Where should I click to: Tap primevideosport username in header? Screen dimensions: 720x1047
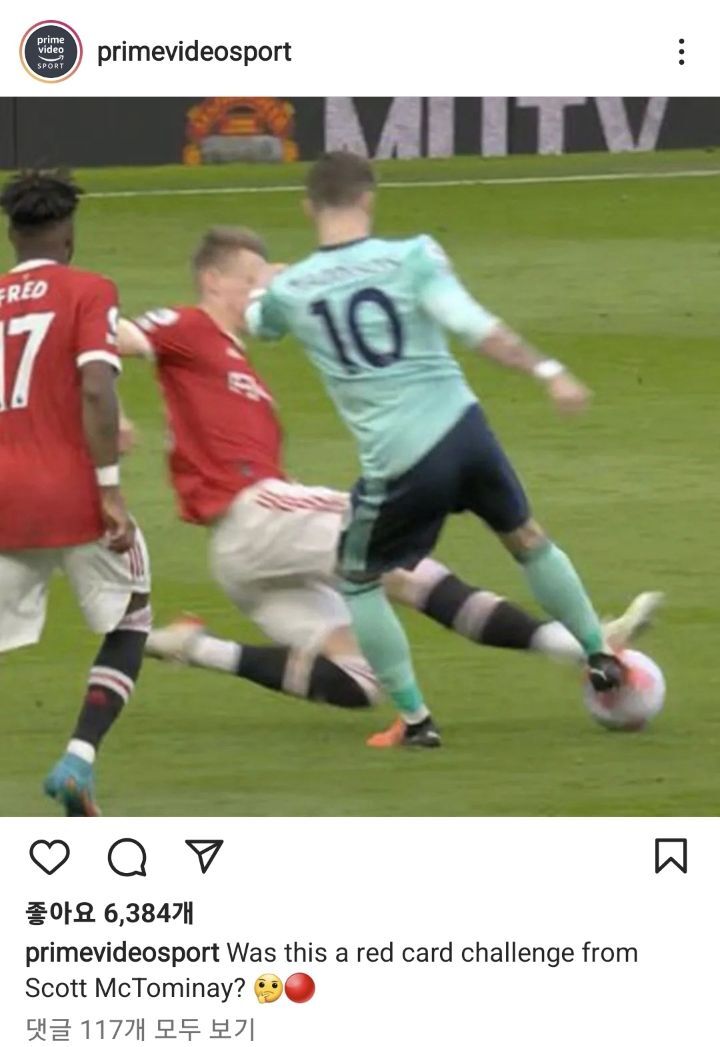[x=194, y=52]
